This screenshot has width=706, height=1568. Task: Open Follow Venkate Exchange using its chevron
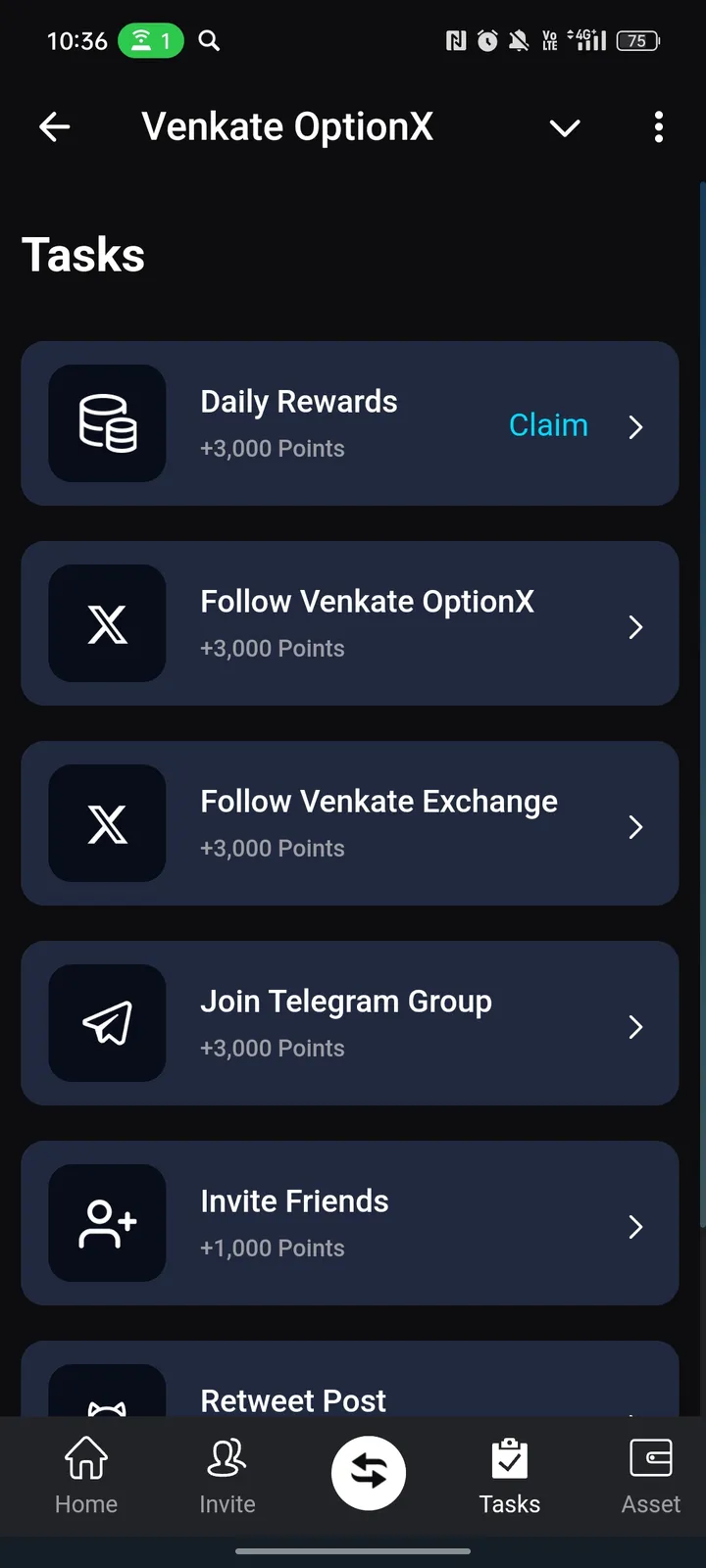[635, 827]
